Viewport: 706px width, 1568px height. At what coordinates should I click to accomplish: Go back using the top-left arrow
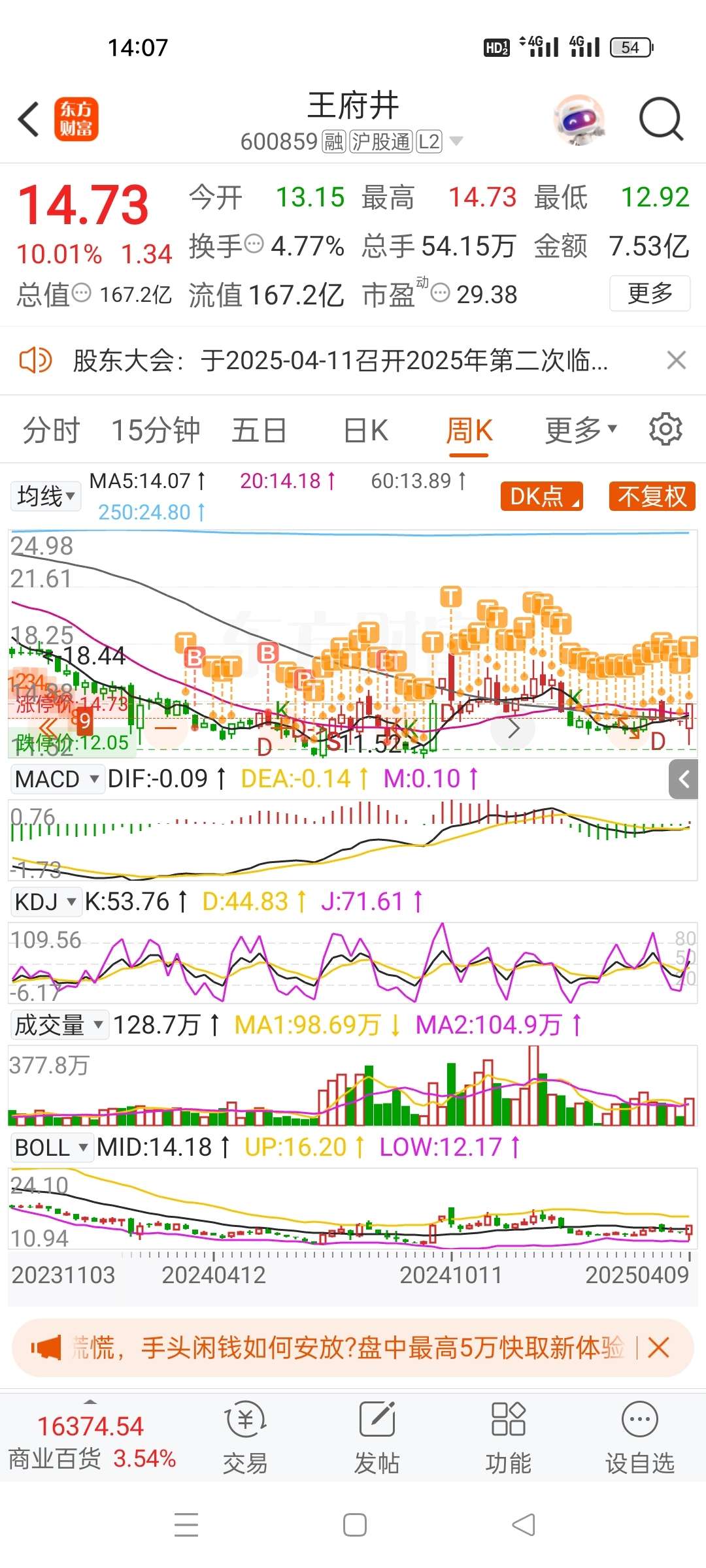29,120
